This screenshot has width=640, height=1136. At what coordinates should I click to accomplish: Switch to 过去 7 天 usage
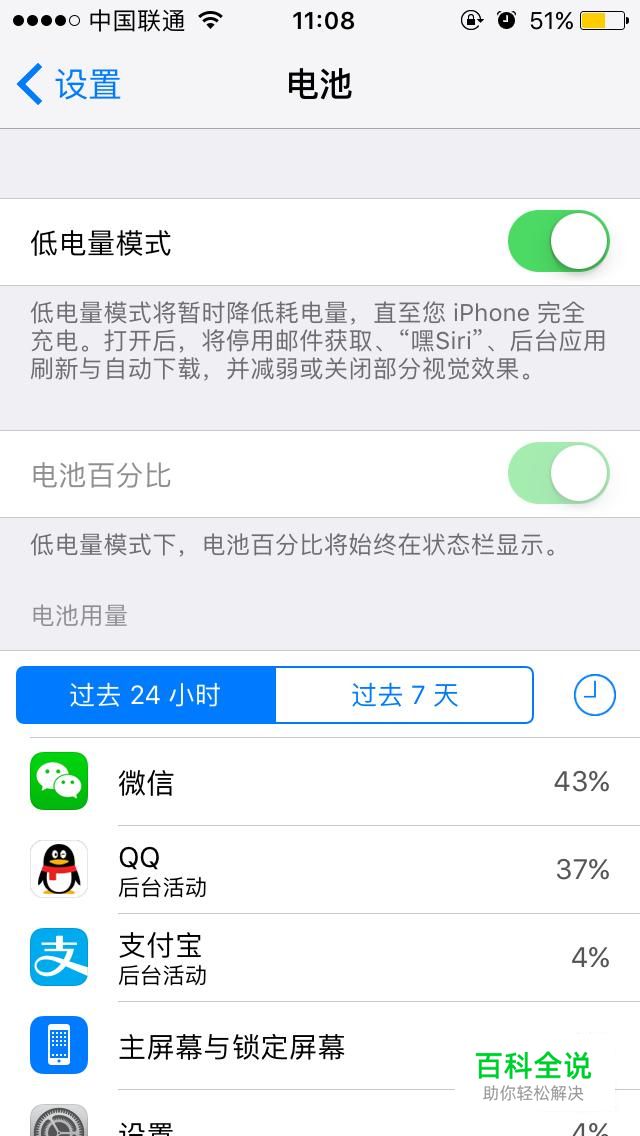tap(404, 695)
